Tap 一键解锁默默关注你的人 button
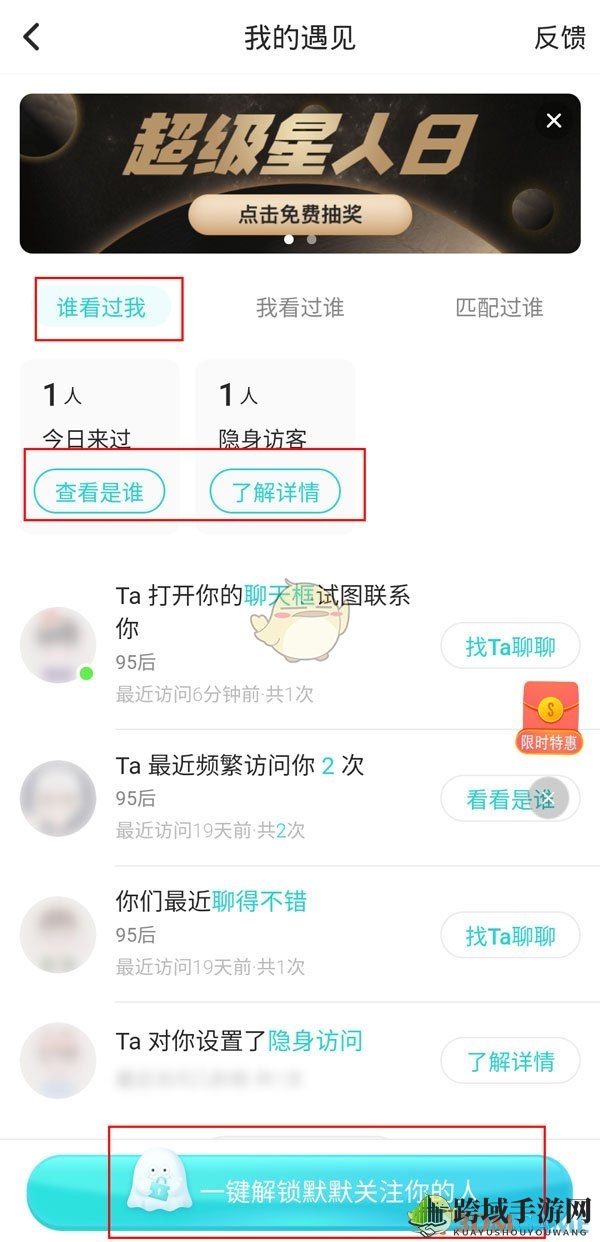 point(300,1192)
